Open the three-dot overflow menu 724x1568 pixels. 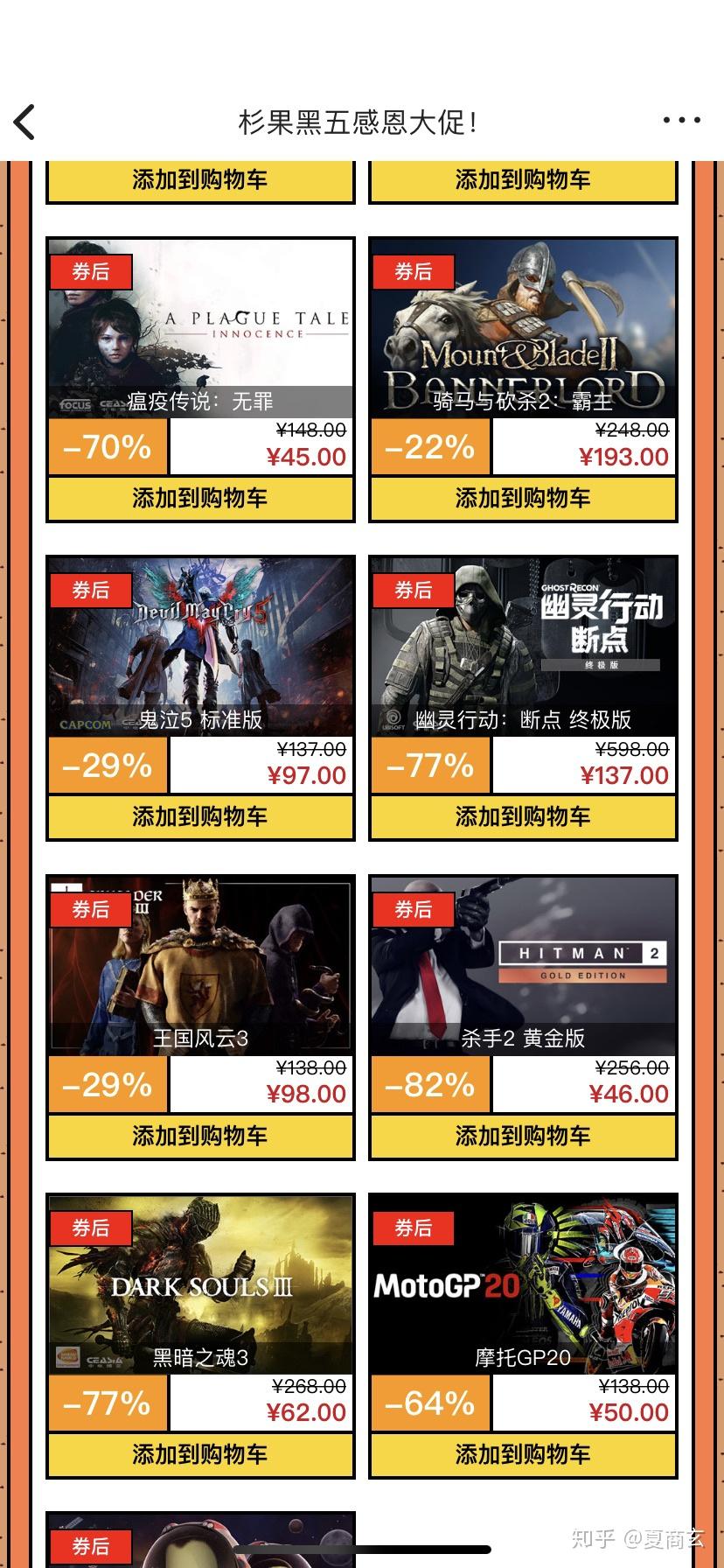click(x=681, y=121)
